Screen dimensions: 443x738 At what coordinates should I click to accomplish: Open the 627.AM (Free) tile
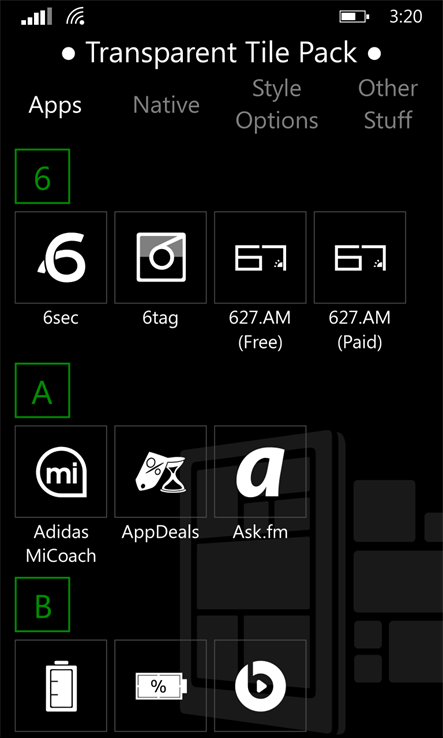click(260, 257)
